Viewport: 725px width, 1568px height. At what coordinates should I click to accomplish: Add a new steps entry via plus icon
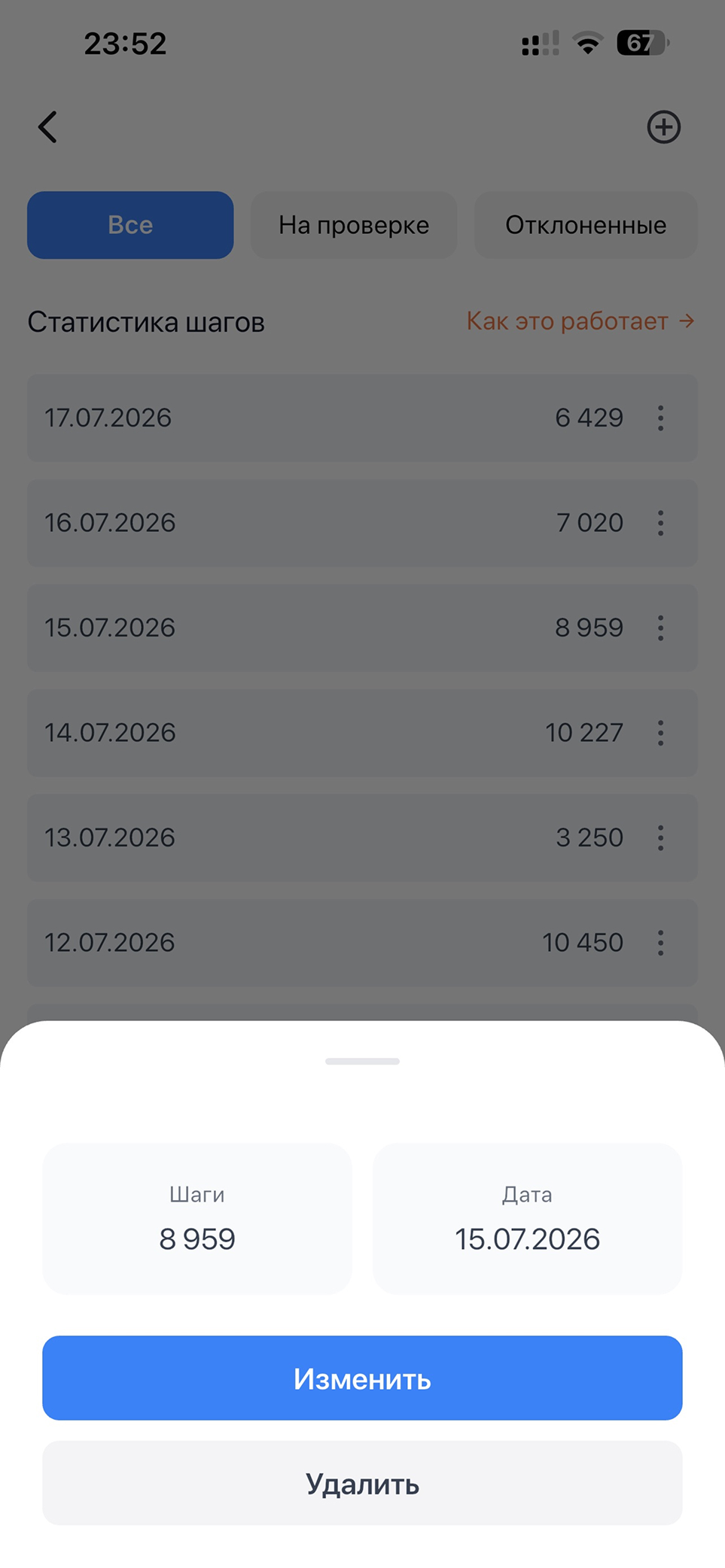tap(664, 126)
